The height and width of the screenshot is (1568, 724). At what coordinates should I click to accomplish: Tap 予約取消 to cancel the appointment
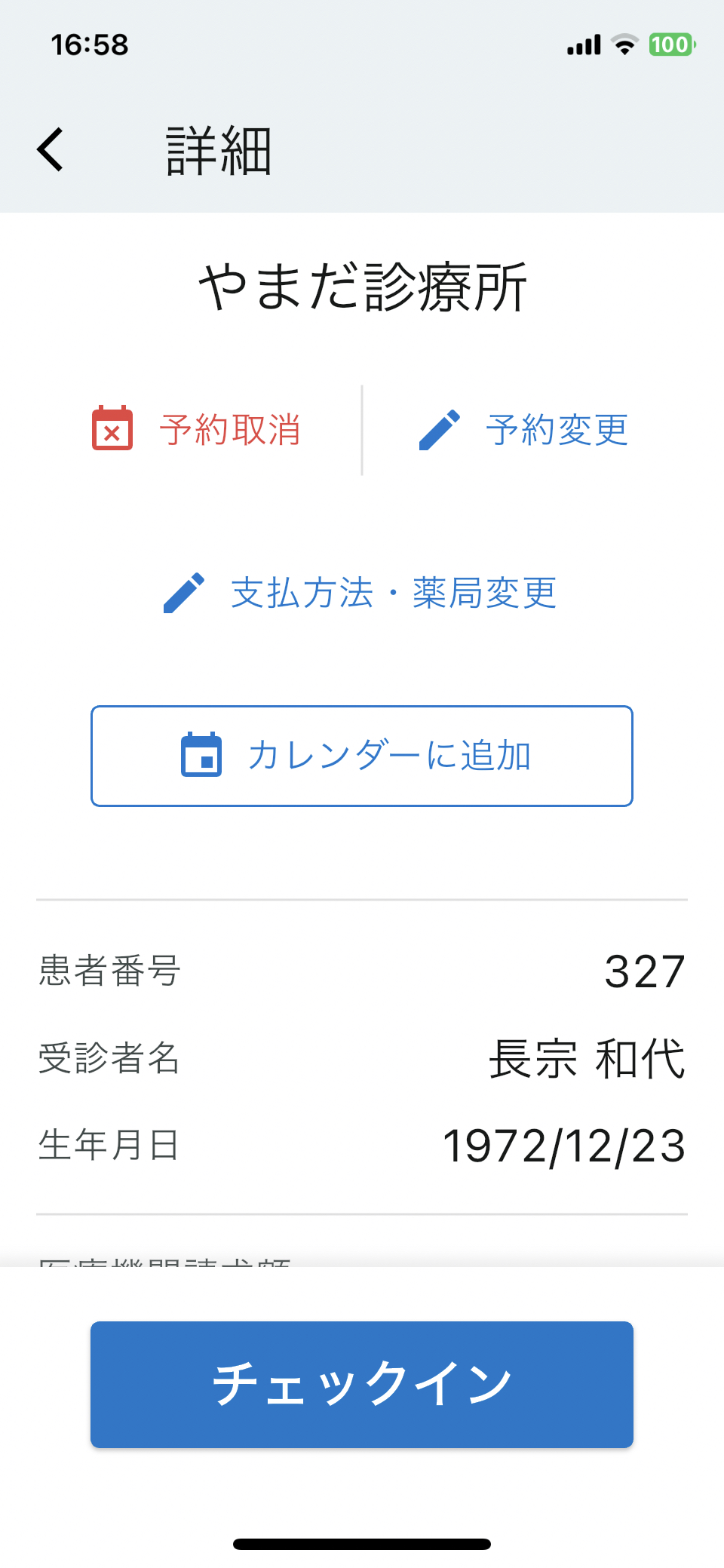tap(196, 430)
